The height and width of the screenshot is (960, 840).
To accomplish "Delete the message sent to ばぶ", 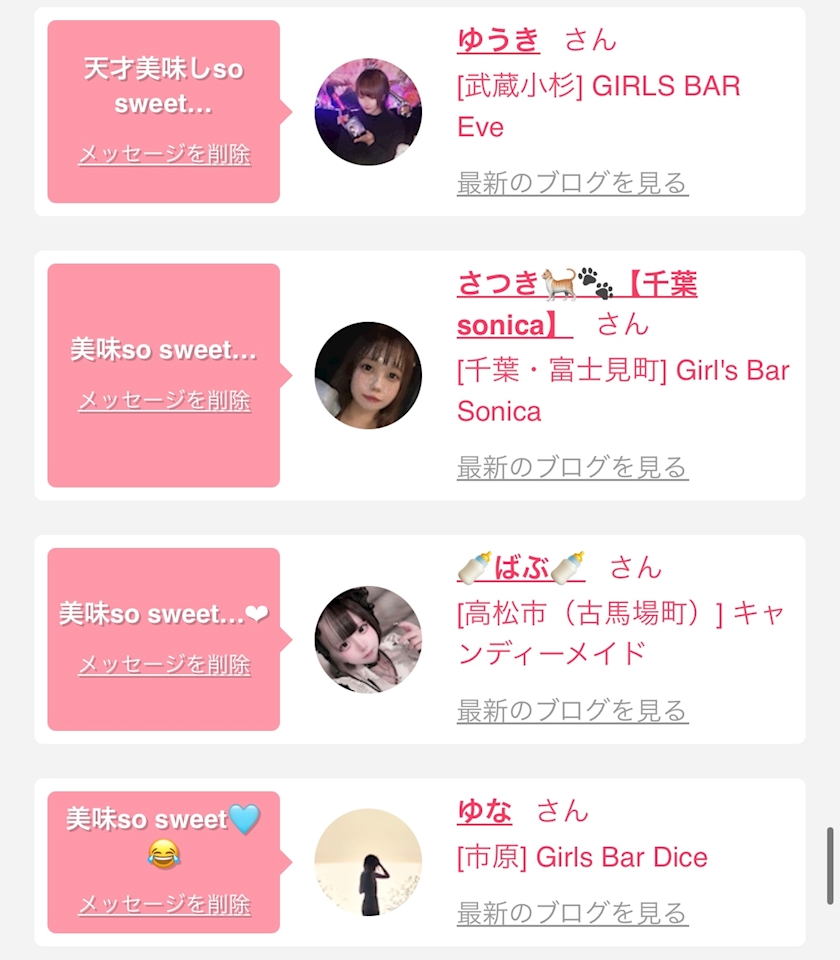I will point(164,665).
